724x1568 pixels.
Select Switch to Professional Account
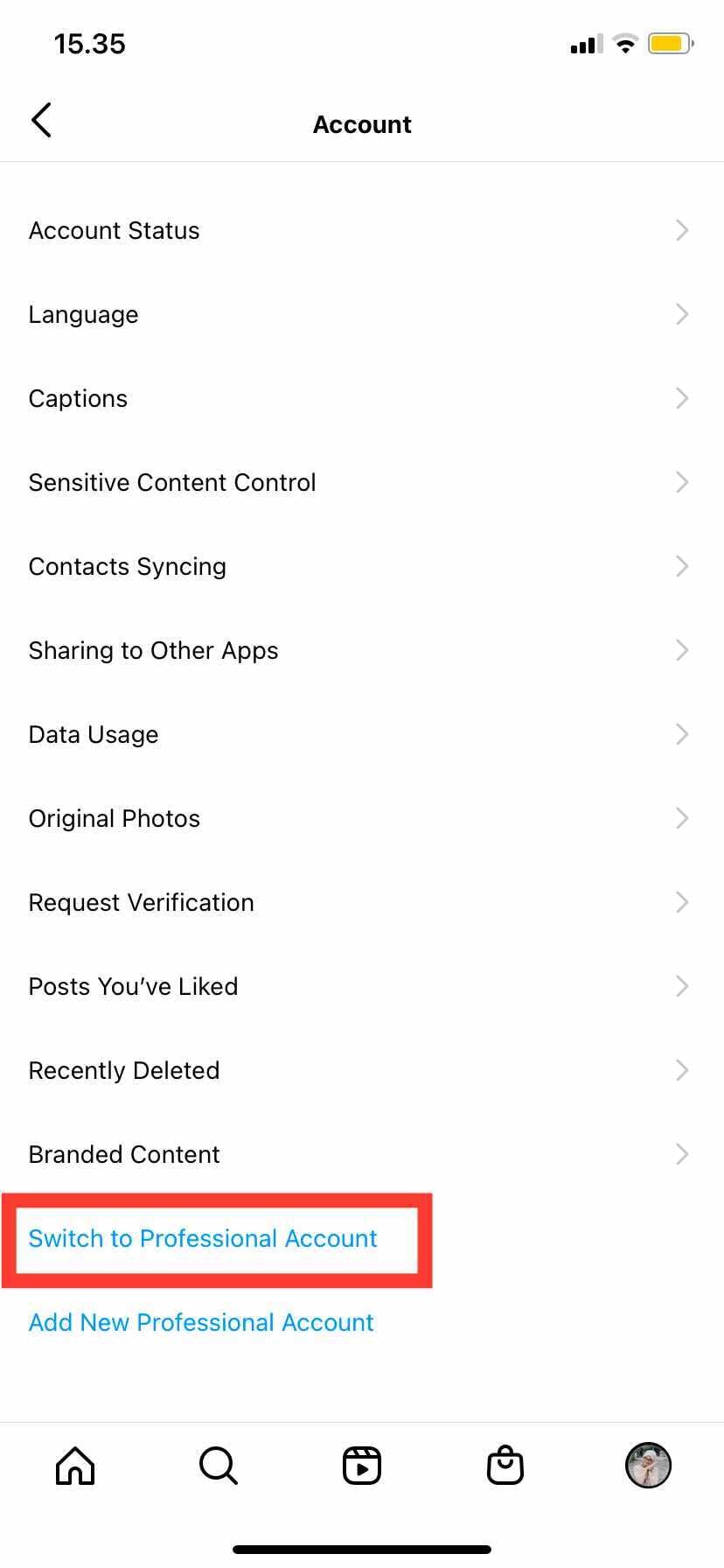click(x=203, y=1238)
